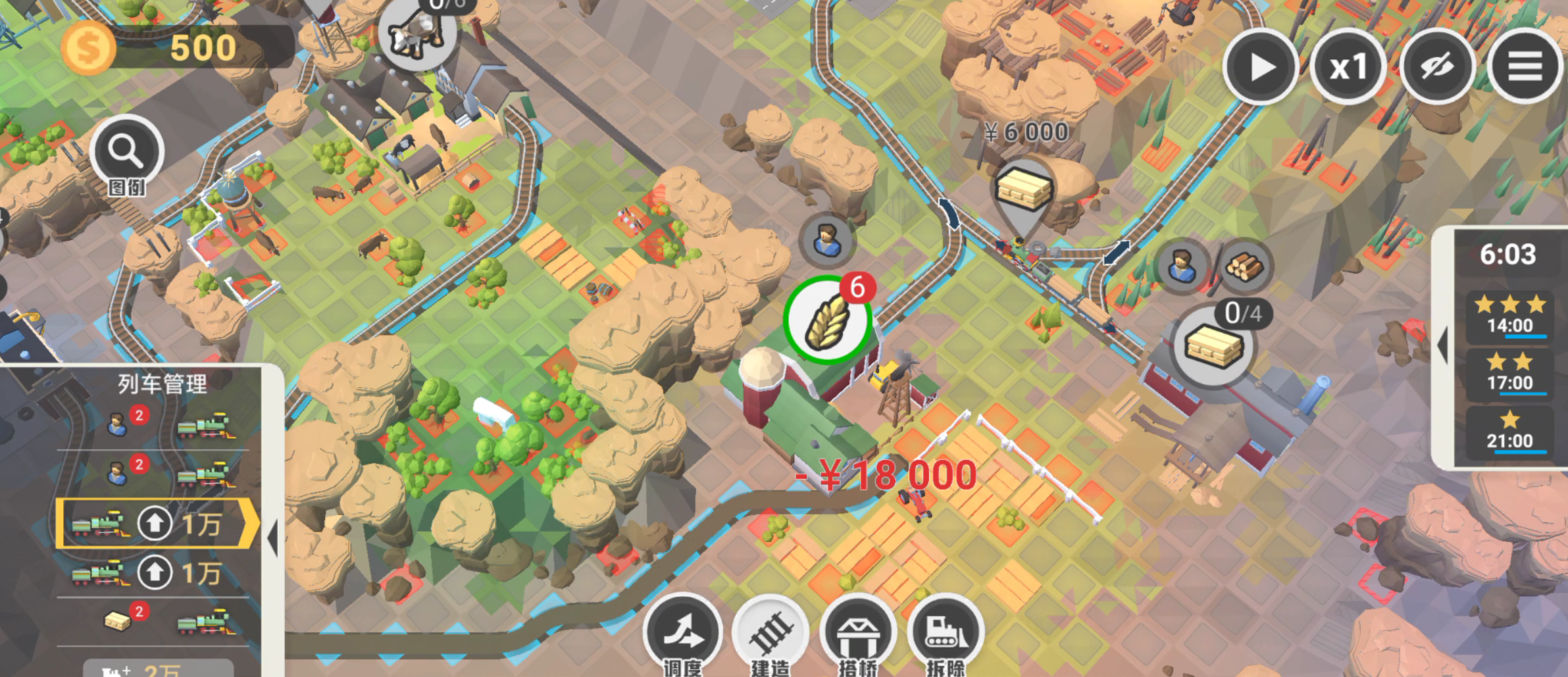
Task: Tap the 0/4 wood planks station marker
Action: point(1214,345)
